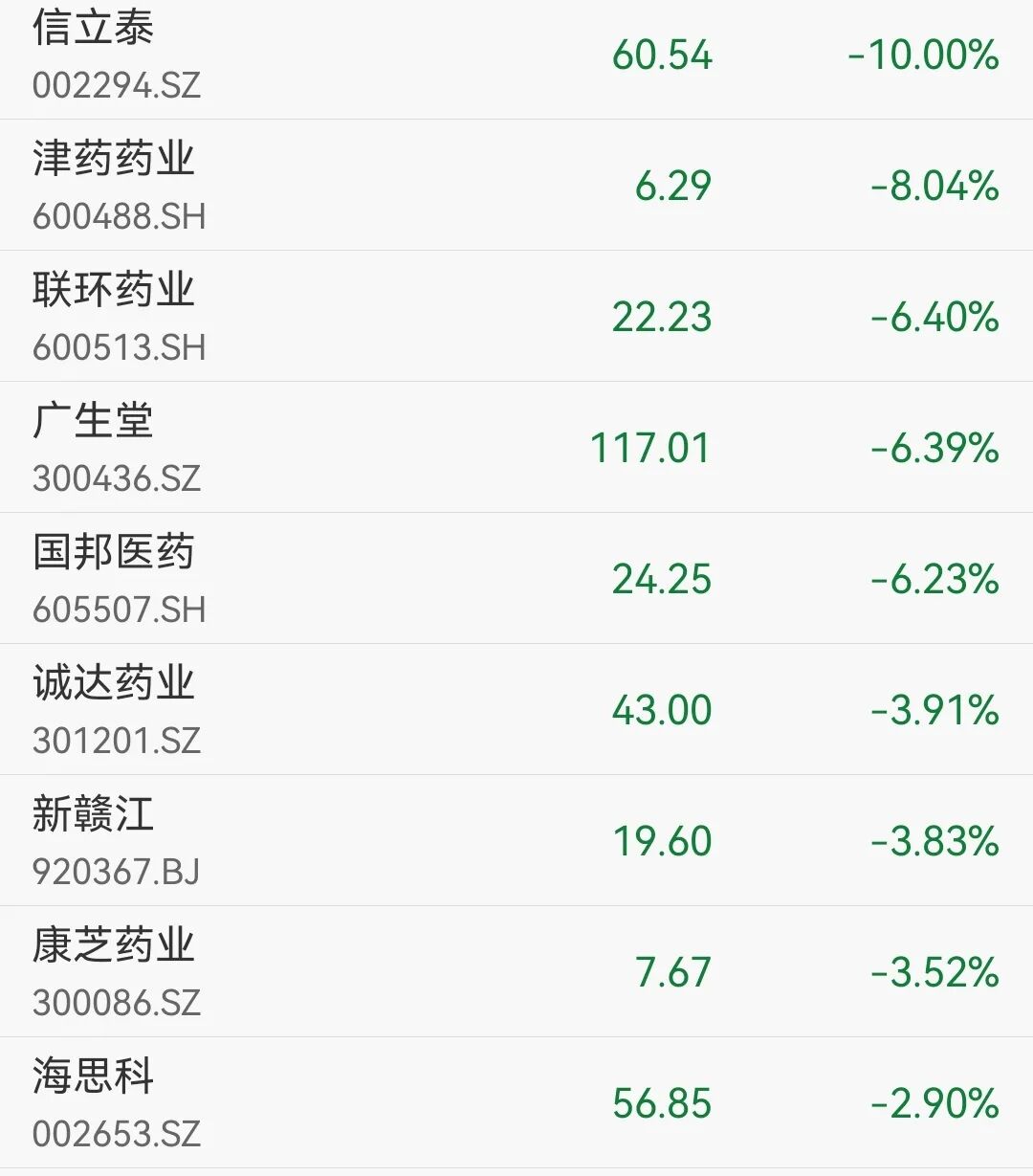The height and width of the screenshot is (1176, 1033).
Task: Click the price 117.01 for 广生堂
Action: (648, 447)
